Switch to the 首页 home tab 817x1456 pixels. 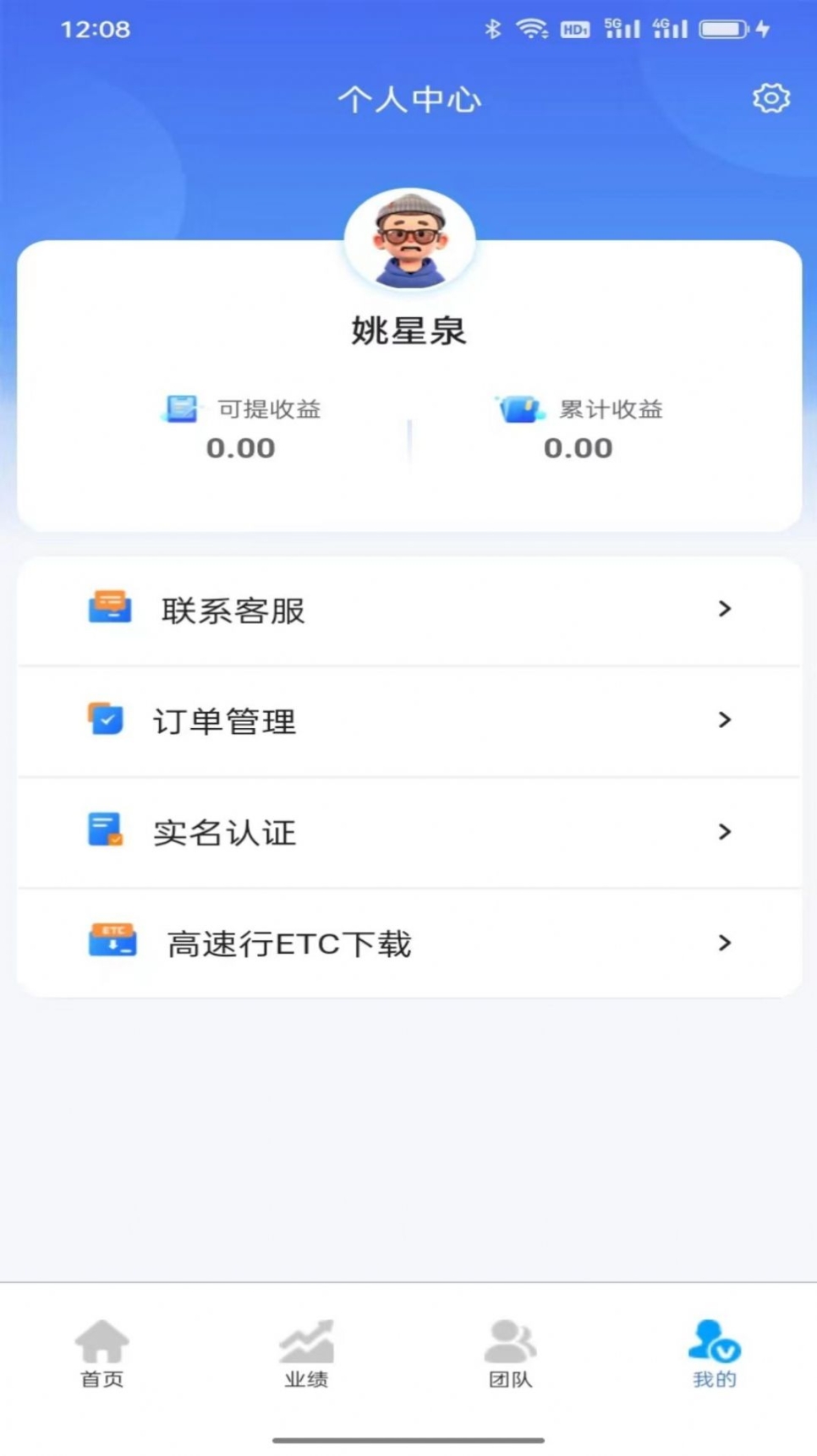coord(101,1353)
